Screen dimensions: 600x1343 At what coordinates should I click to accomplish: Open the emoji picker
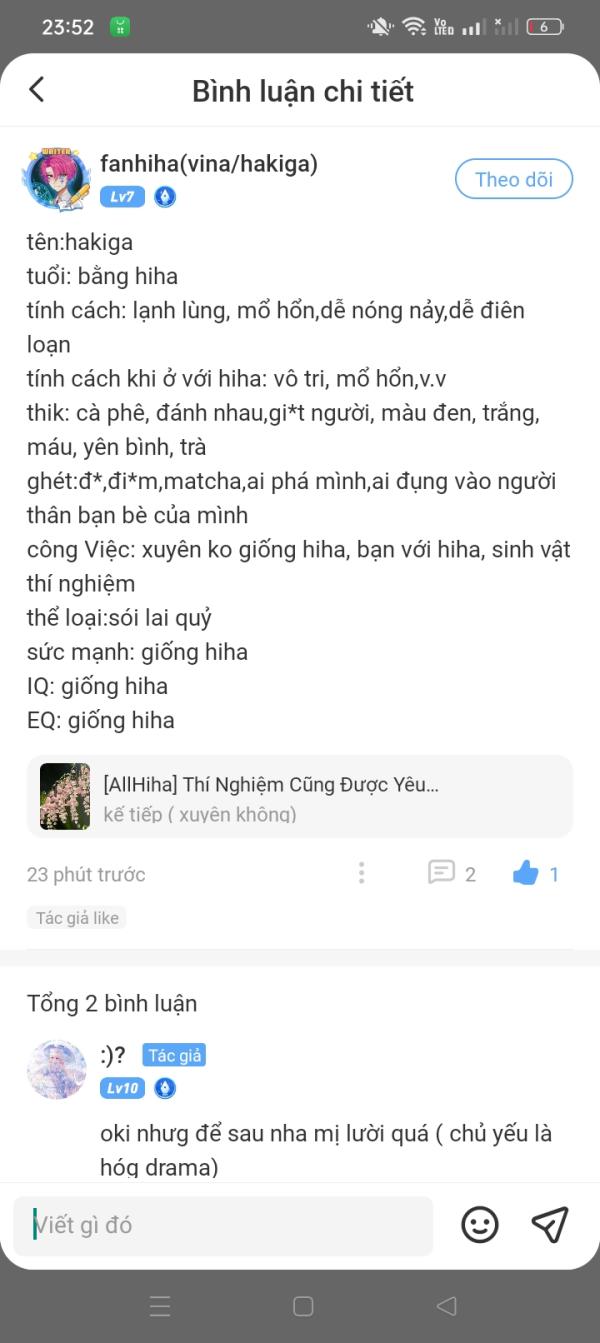(x=480, y=1225)
